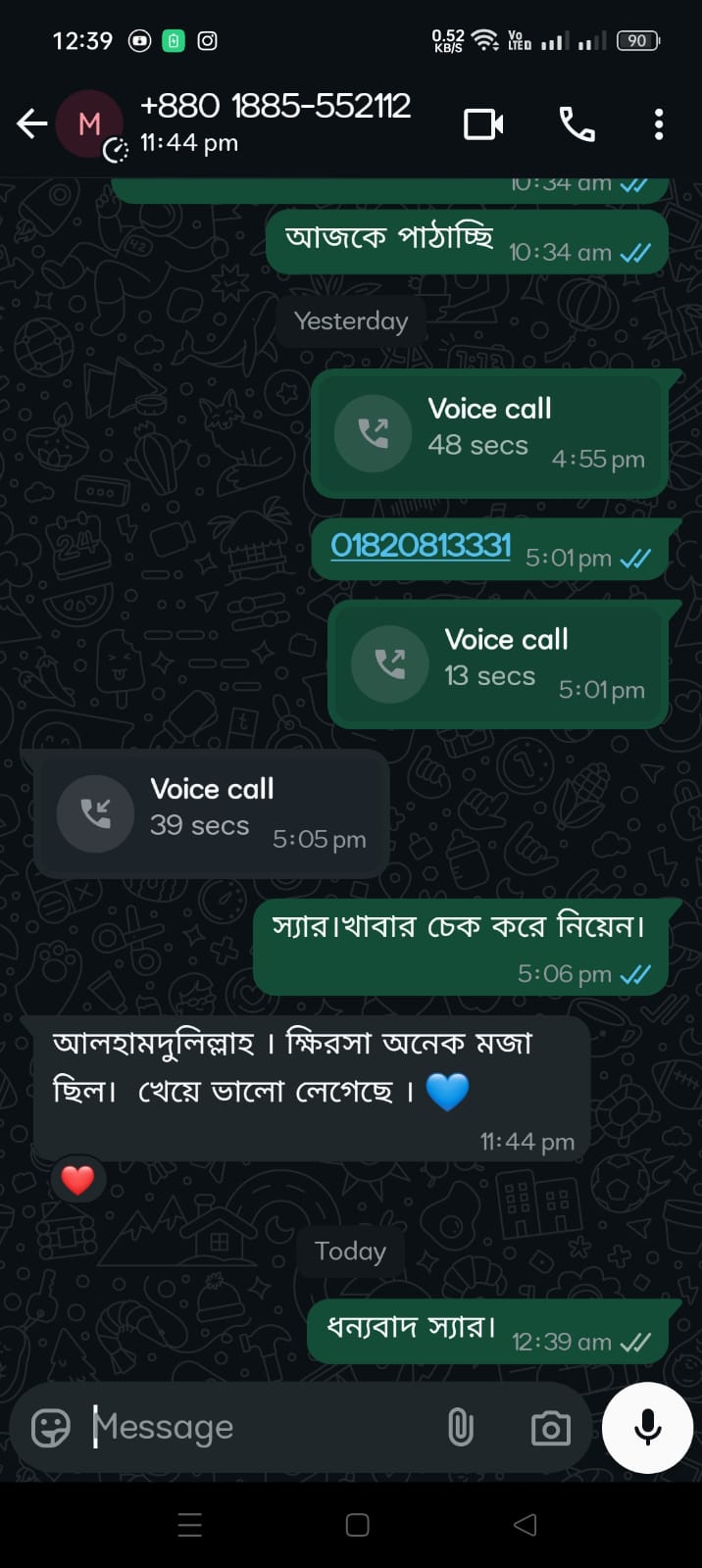
Task: Open the emoji and sticker picker
Action: [51, 1428]
